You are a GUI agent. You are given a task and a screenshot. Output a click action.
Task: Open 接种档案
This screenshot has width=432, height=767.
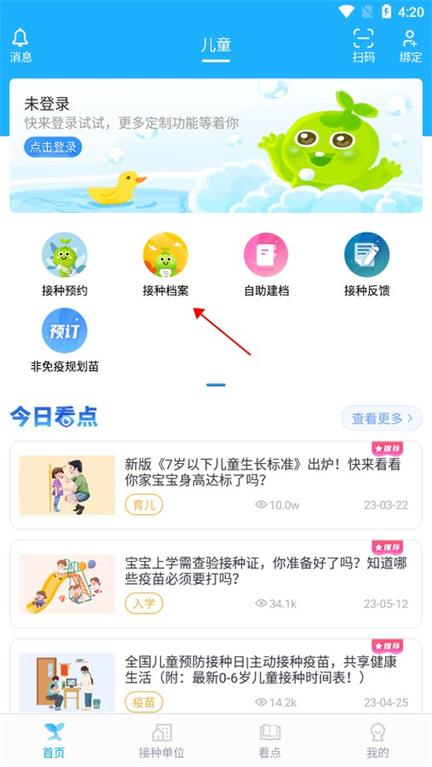click(165, 265)
